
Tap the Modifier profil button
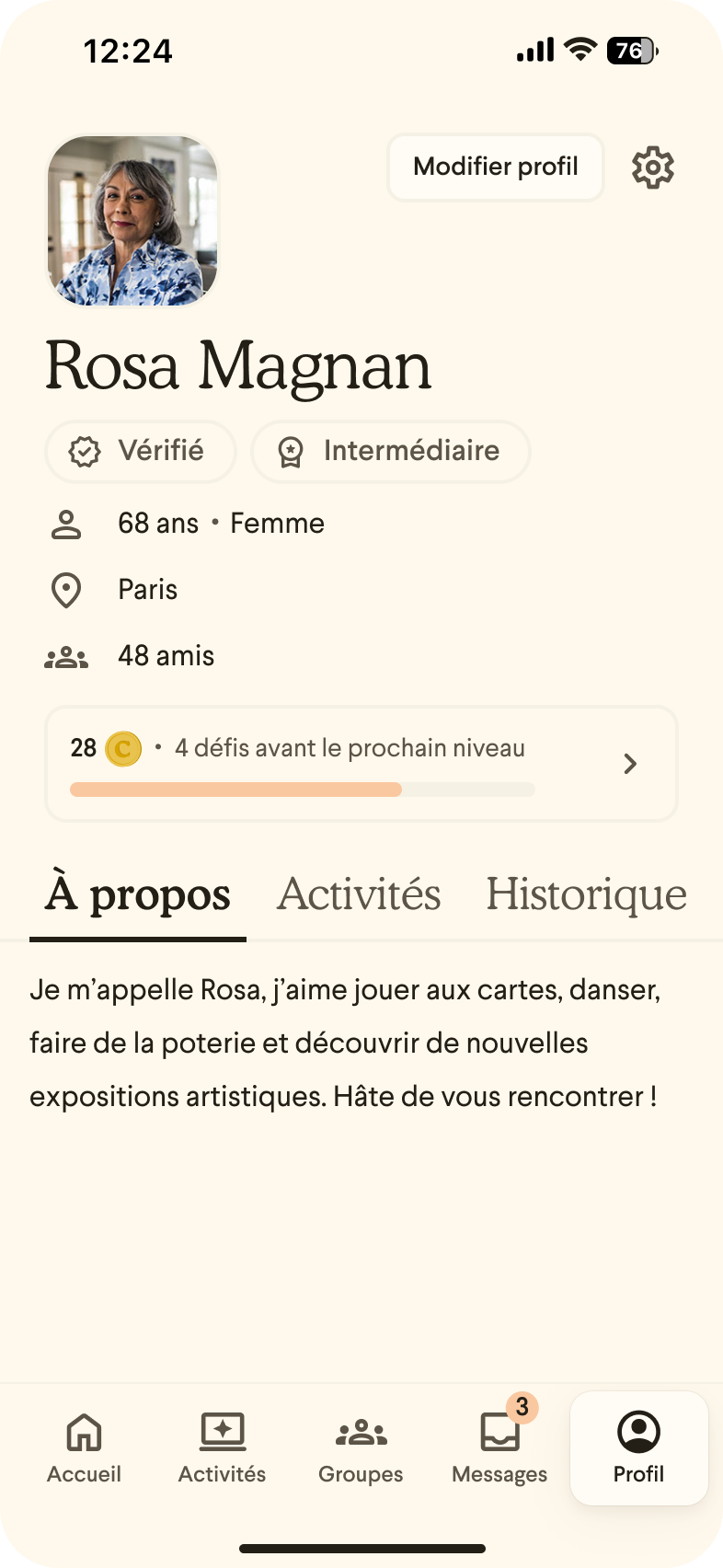[496, 167]
